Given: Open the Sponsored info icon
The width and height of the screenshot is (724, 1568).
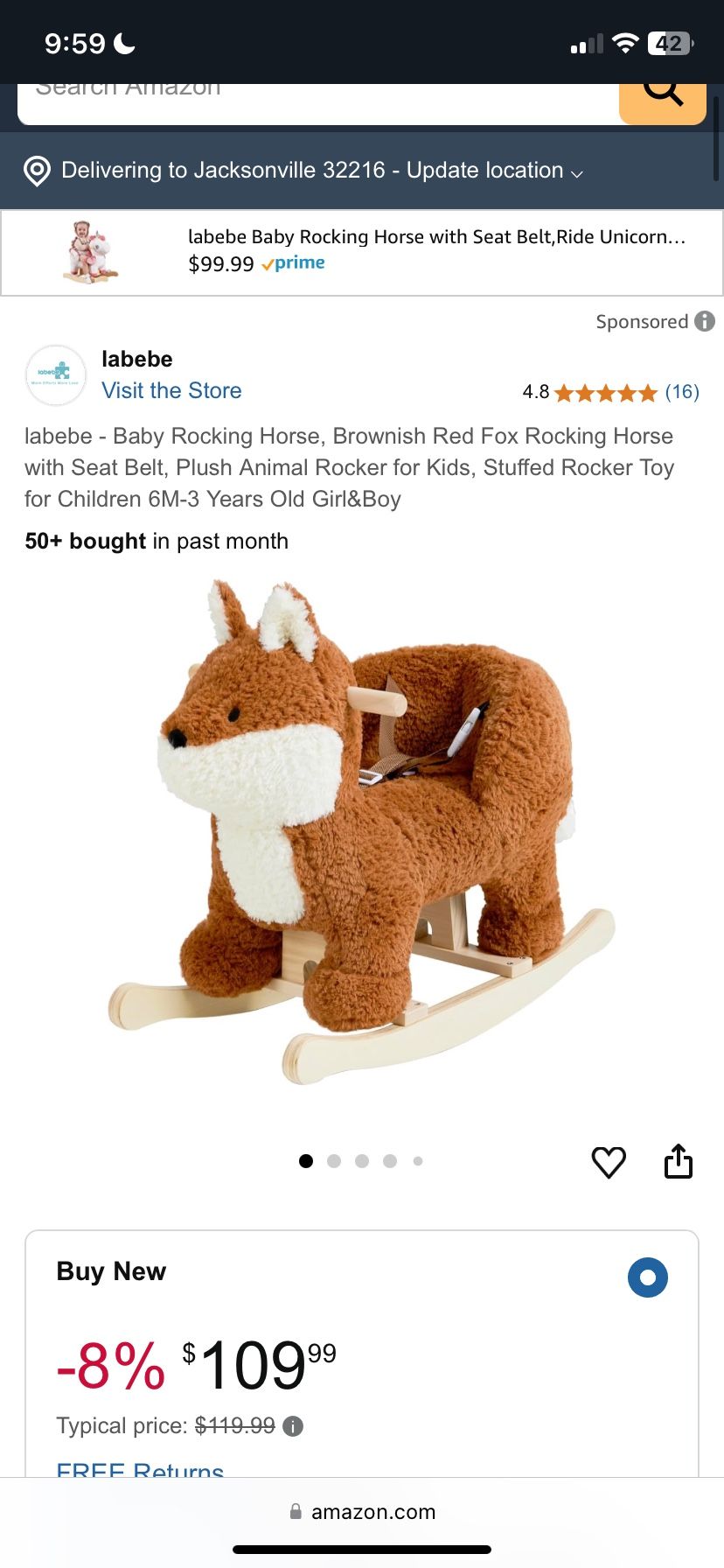Looking at the screenshot, I should [x=705, y=321].
